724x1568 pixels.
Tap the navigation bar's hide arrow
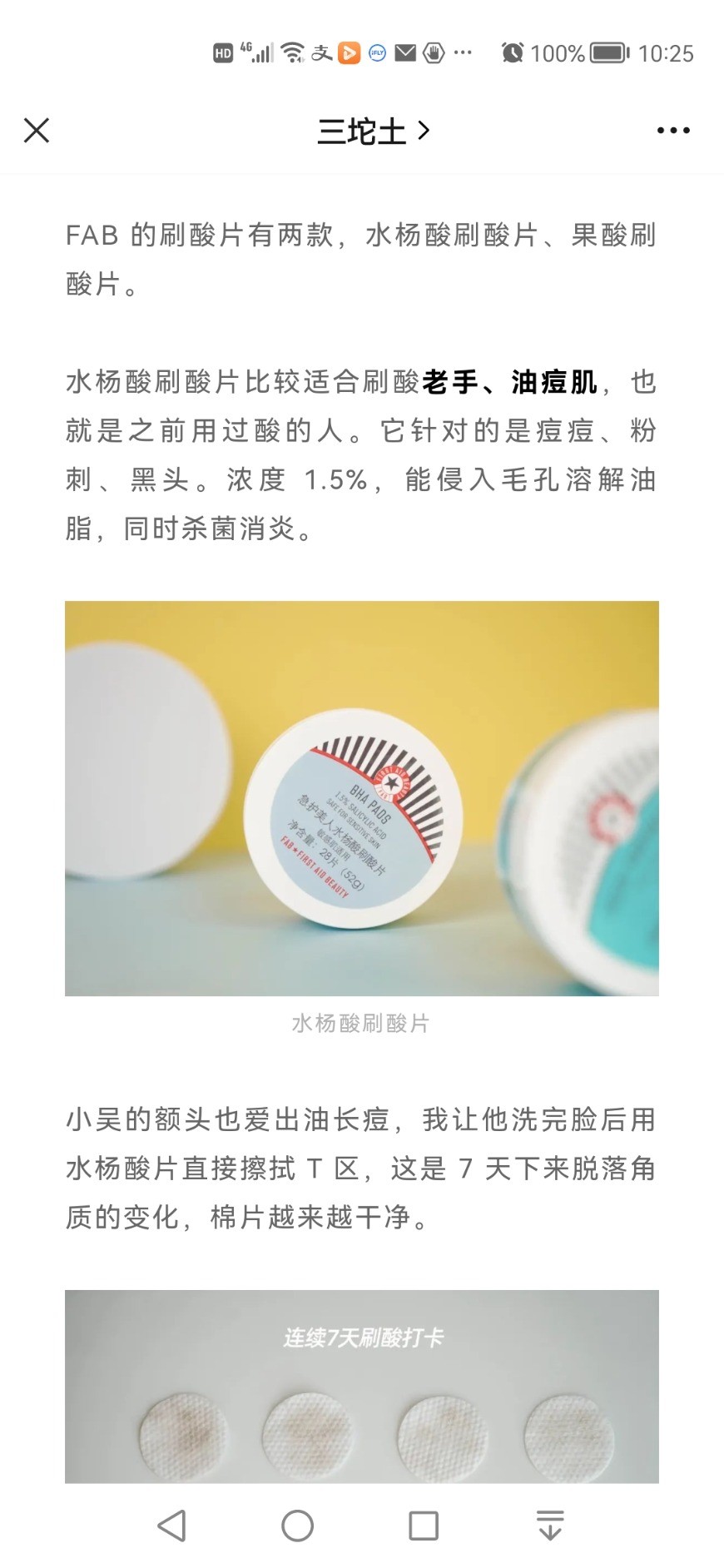[550, 1526]
